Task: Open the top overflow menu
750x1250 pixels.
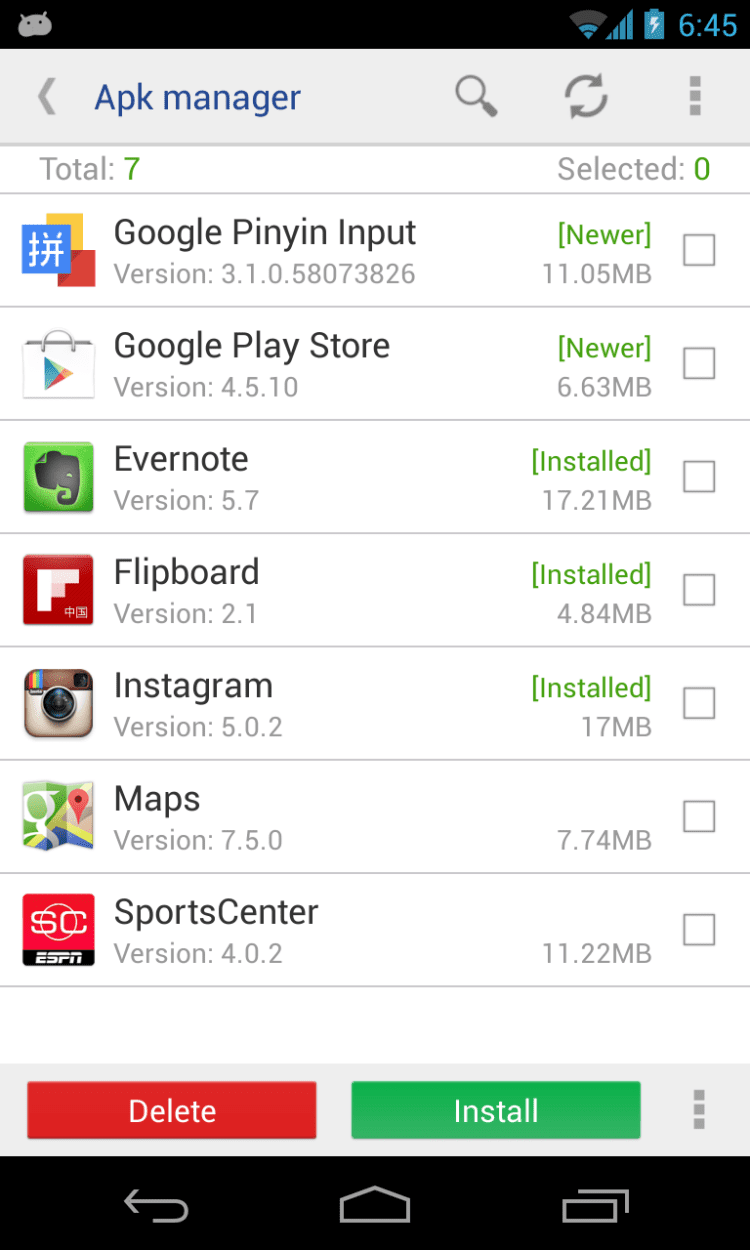Action: point(695,97)
